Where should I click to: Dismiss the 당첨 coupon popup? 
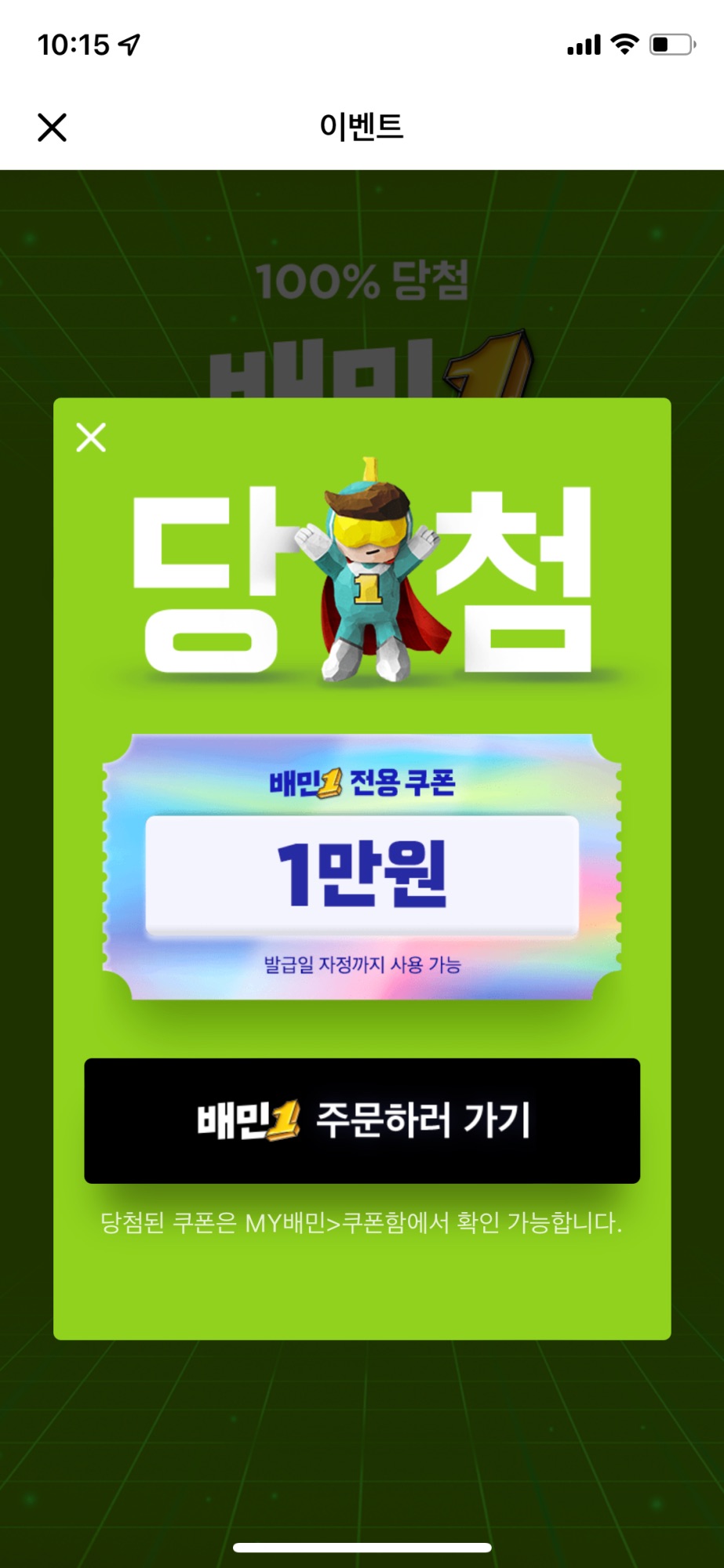pos(91,437)
